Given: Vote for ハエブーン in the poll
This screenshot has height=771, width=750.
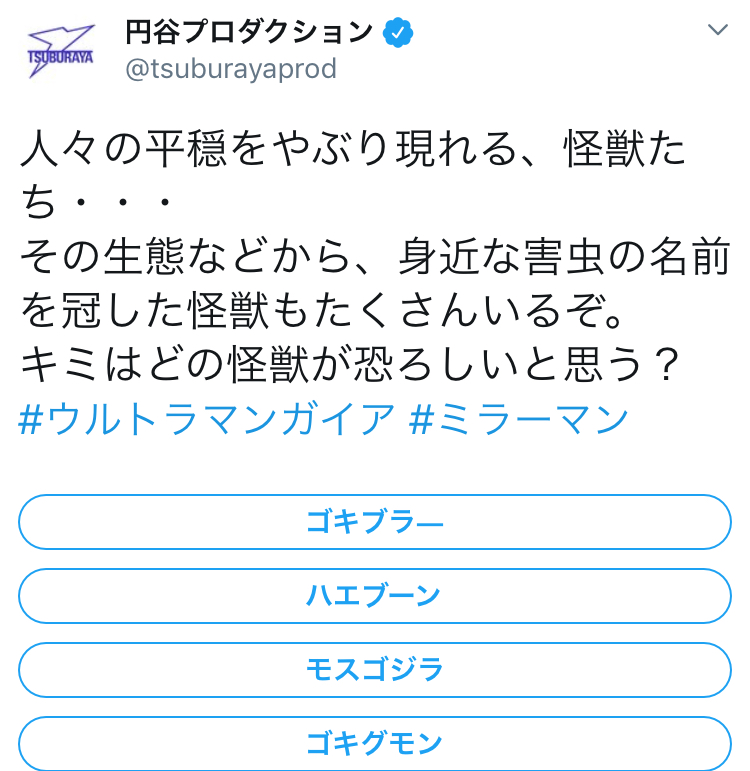Looking at the screenshot, I should point(375,595).
